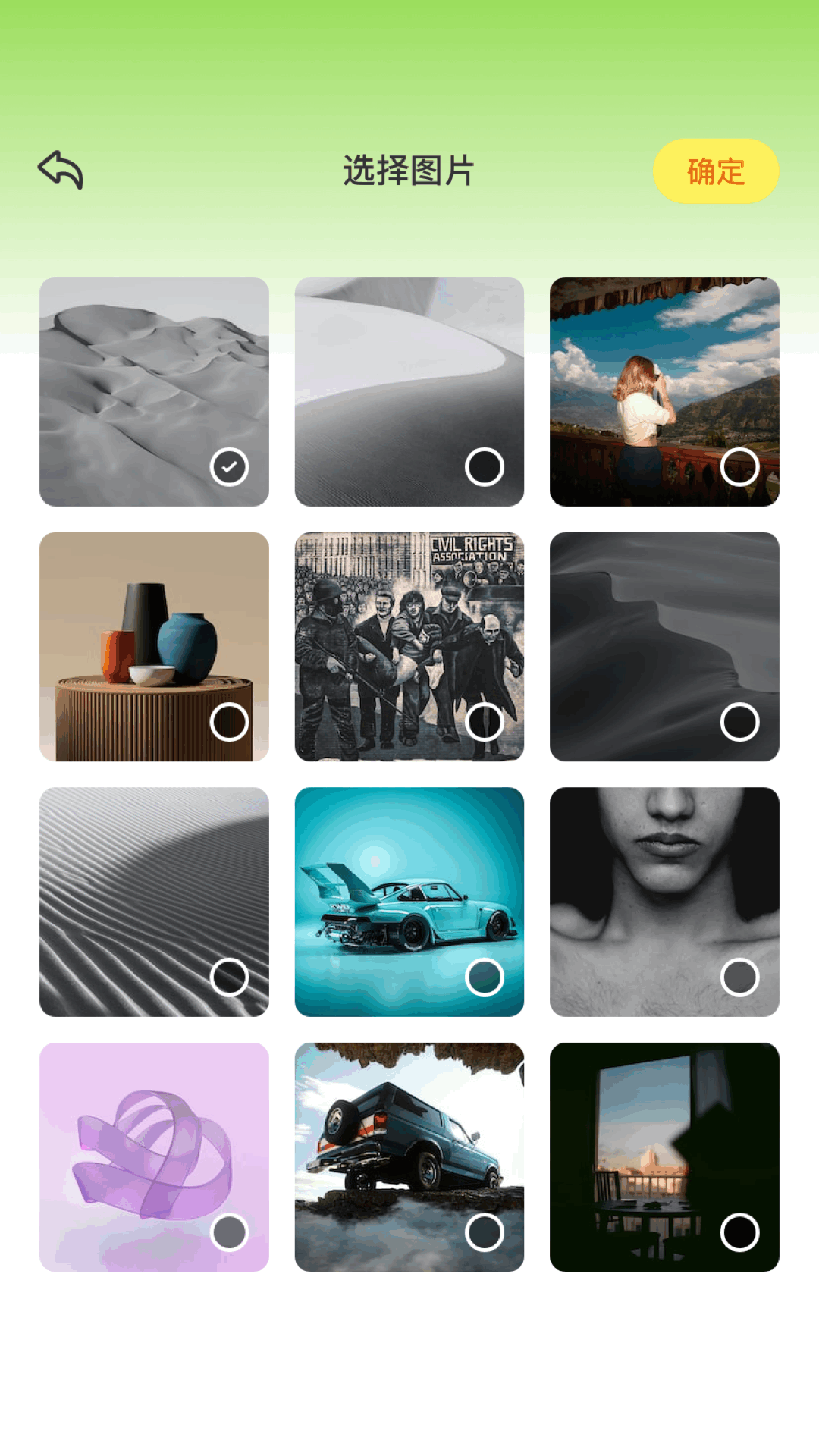Select the dark window view image

[739, 1232]
